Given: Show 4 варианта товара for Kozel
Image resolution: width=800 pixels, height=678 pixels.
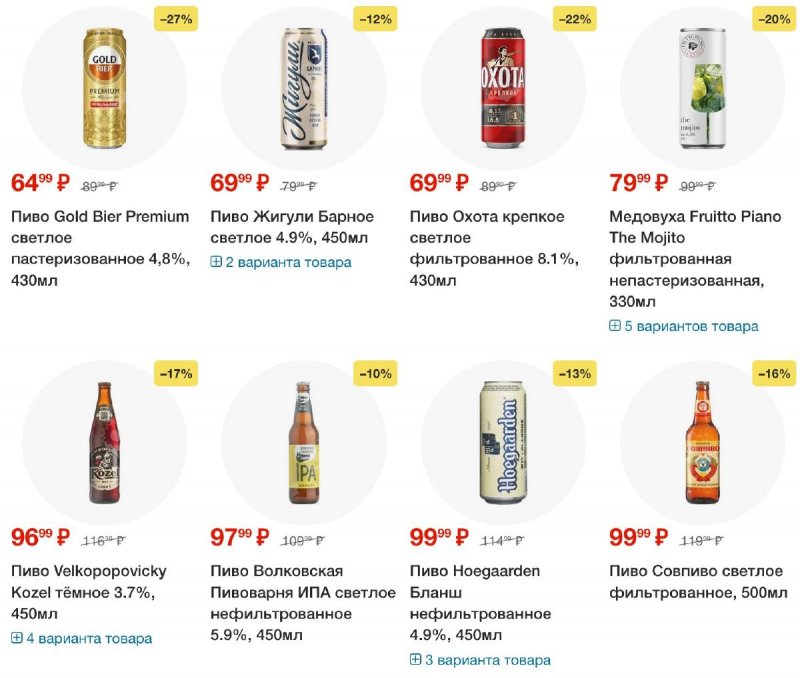Looking at the screenshot, I should 82,638.
